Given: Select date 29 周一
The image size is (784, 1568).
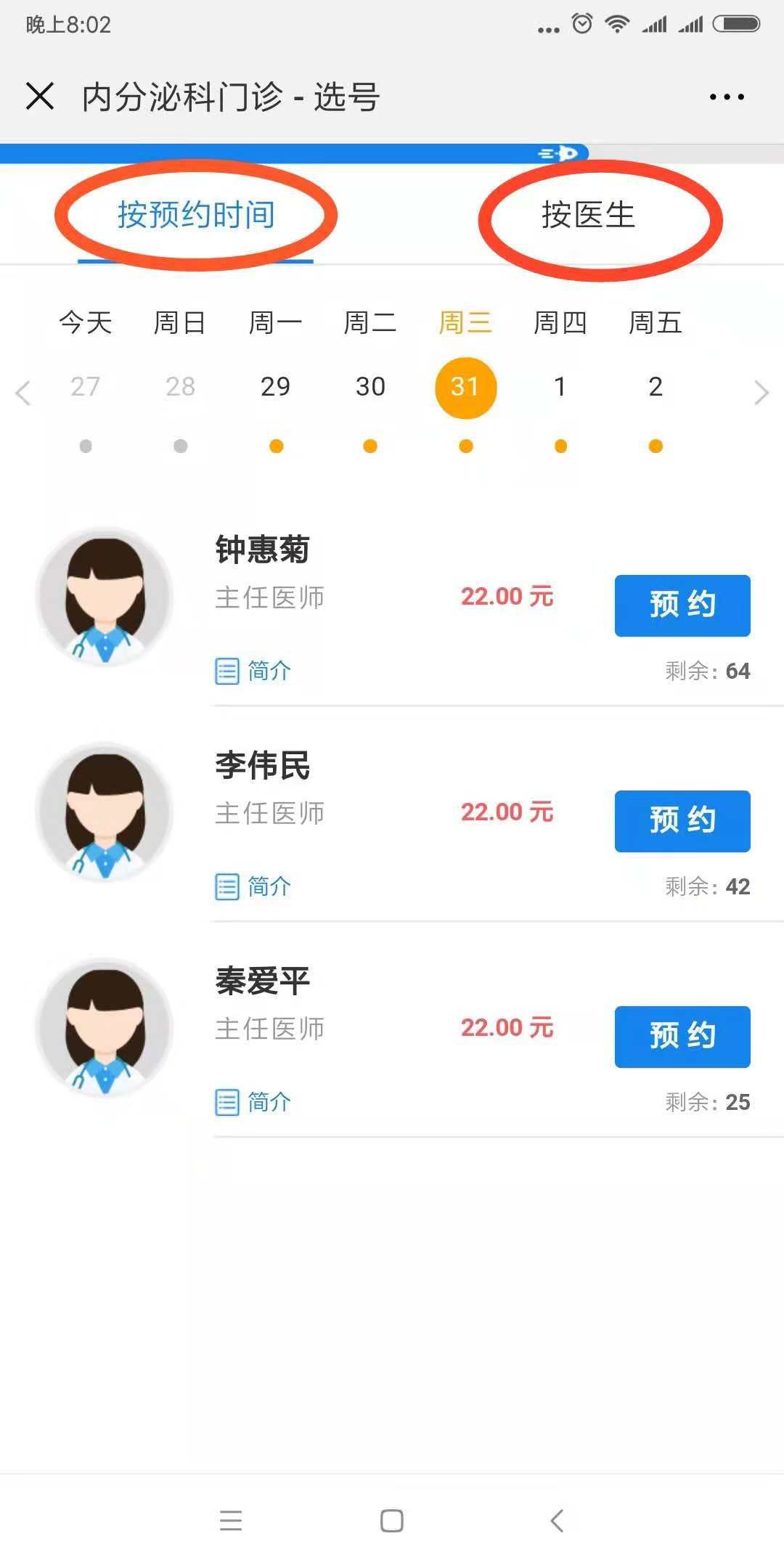Looking at the screenshot, I should click(275, 387).
